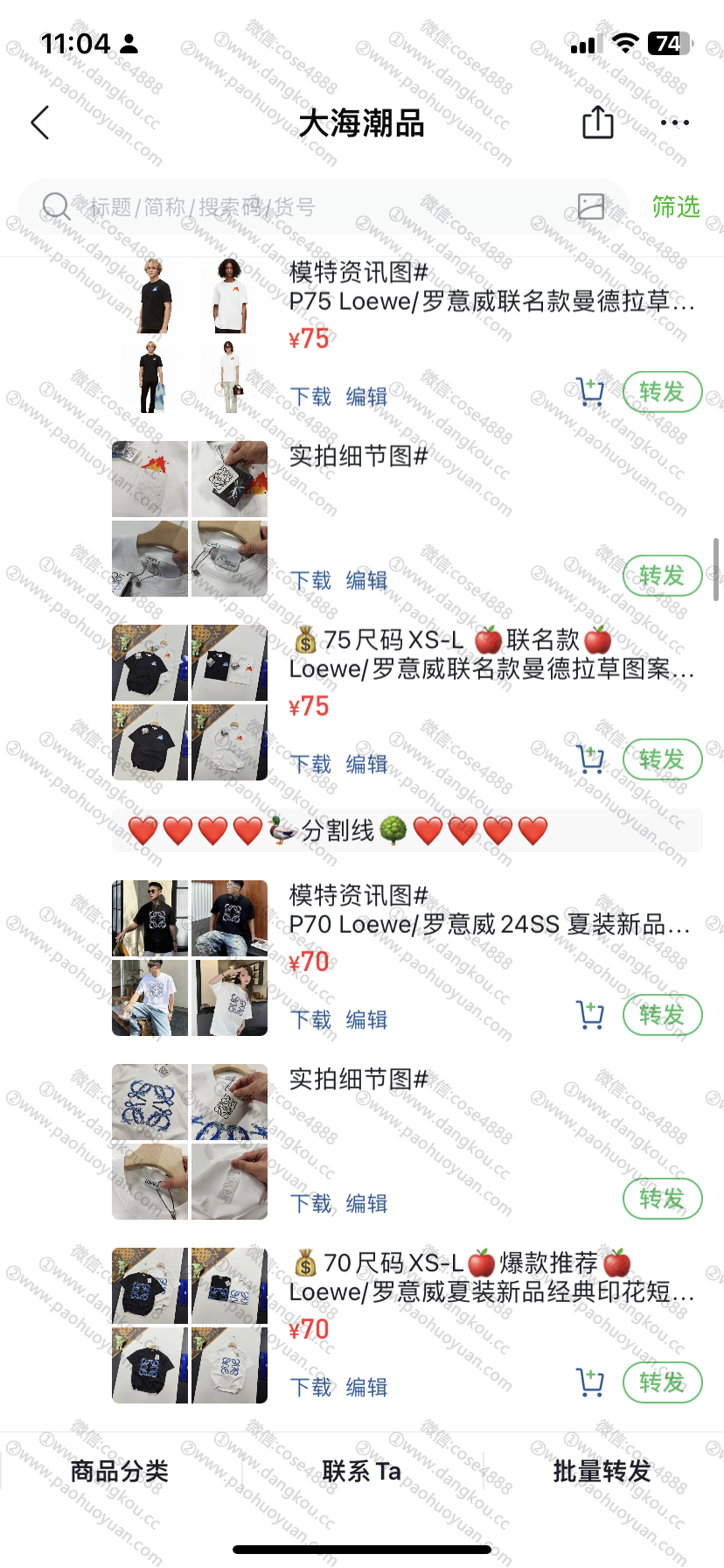This screenshot has width=724, height=1568.
Task: Download the P75 Loewe 模特资讯图 item
Action: 310,396
